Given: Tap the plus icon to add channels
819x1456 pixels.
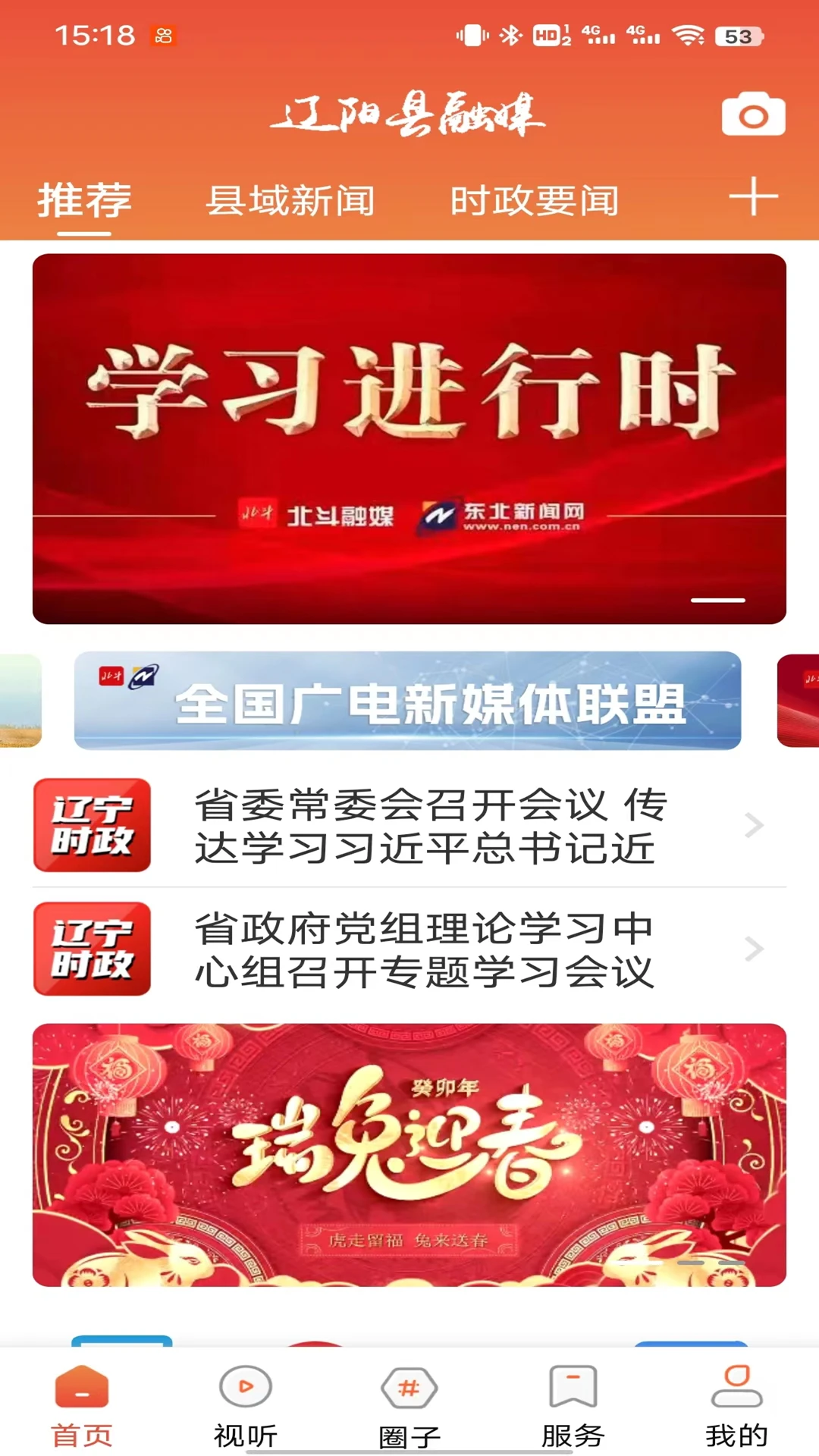Looking at the screenshot, I should [x=752, y=199].
